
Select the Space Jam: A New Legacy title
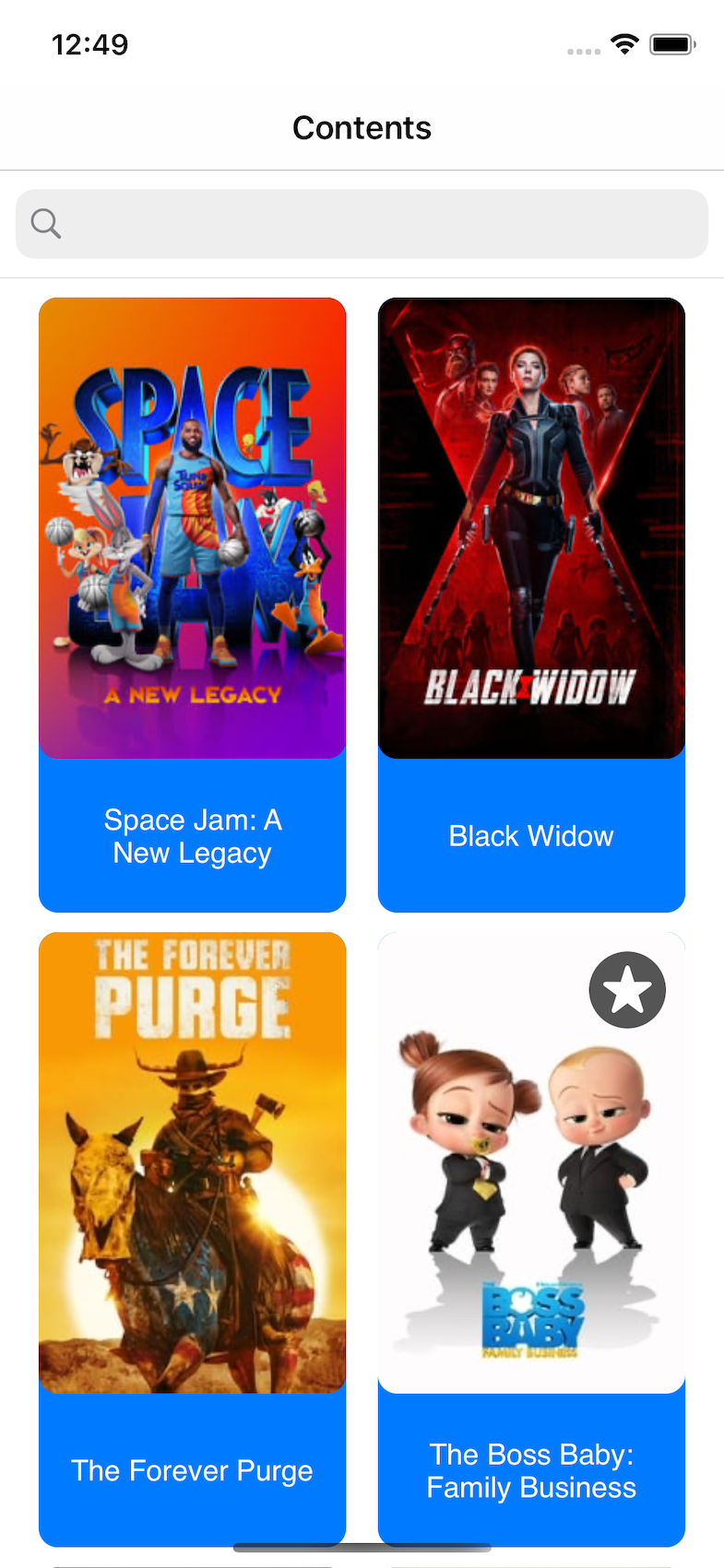[x=192, y=835]
